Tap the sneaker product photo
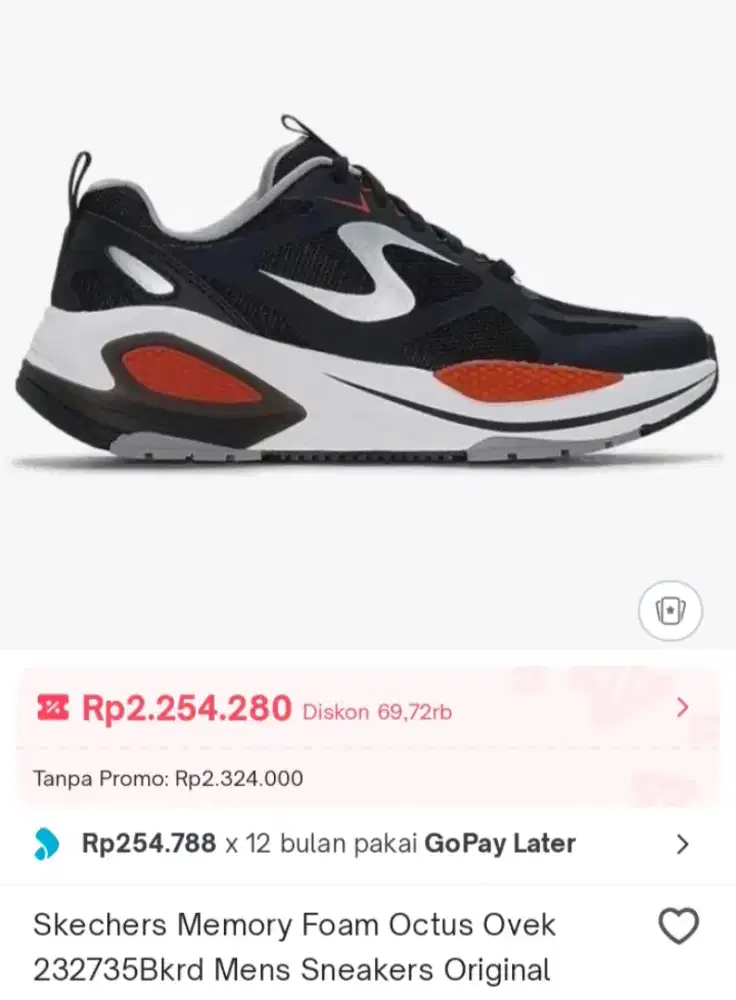736x1000 pixels. click(x=368, y=300)
